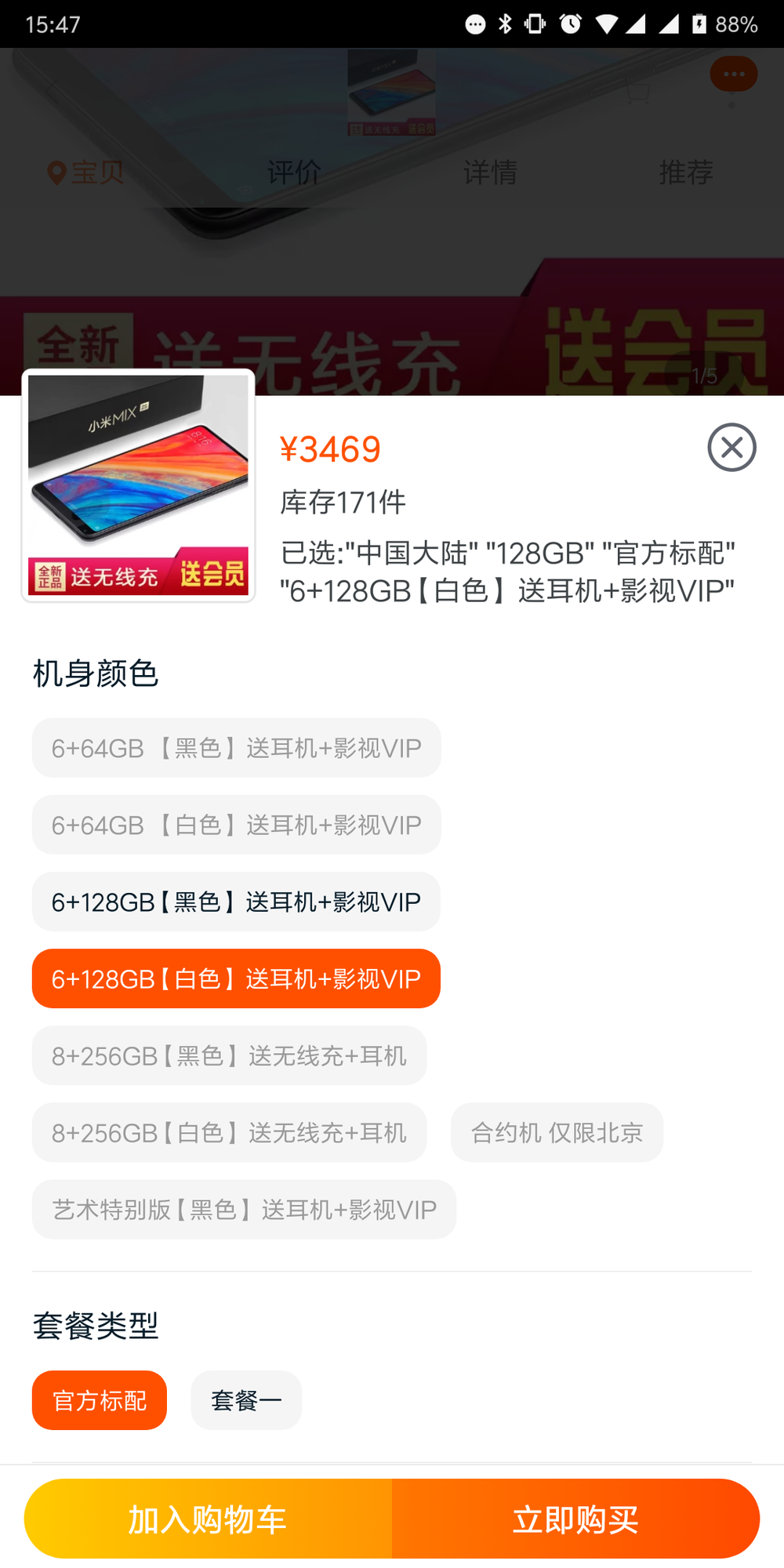
Task: Tap the 官方标配 package type
Action: (100, 1400)
